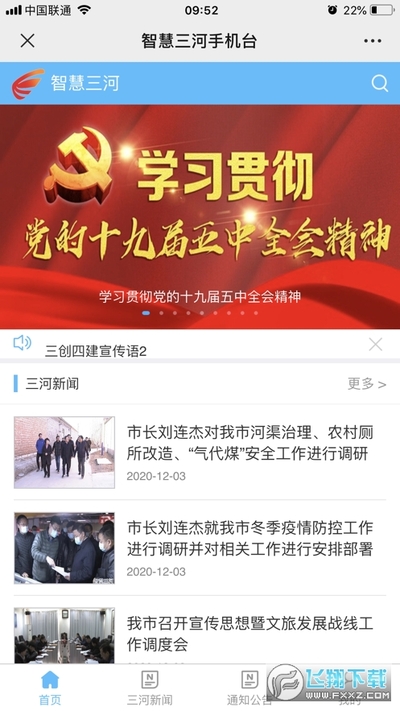
Task: Switch to the 首页 tab
Action: click(50, 688)
